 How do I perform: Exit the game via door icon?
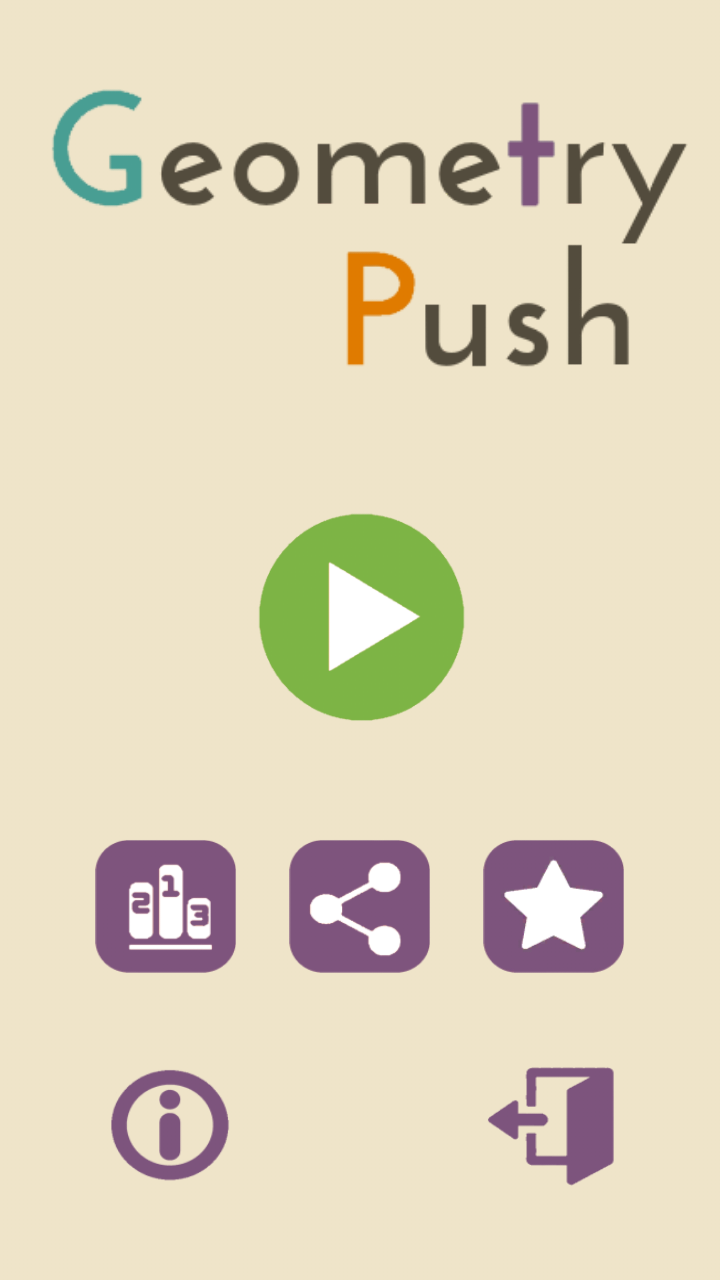pyautogui.click(x=551, y=1125)
